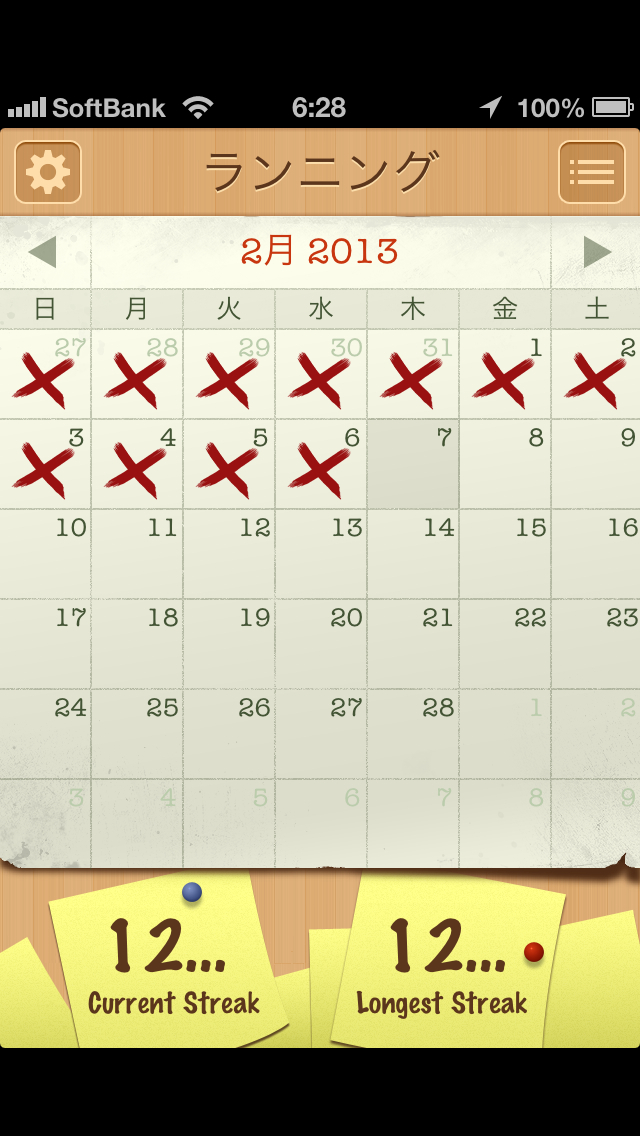640x1136 pixels.
Task: Tap the Longest Streak sticky note
Action: (x=446, y=960)
